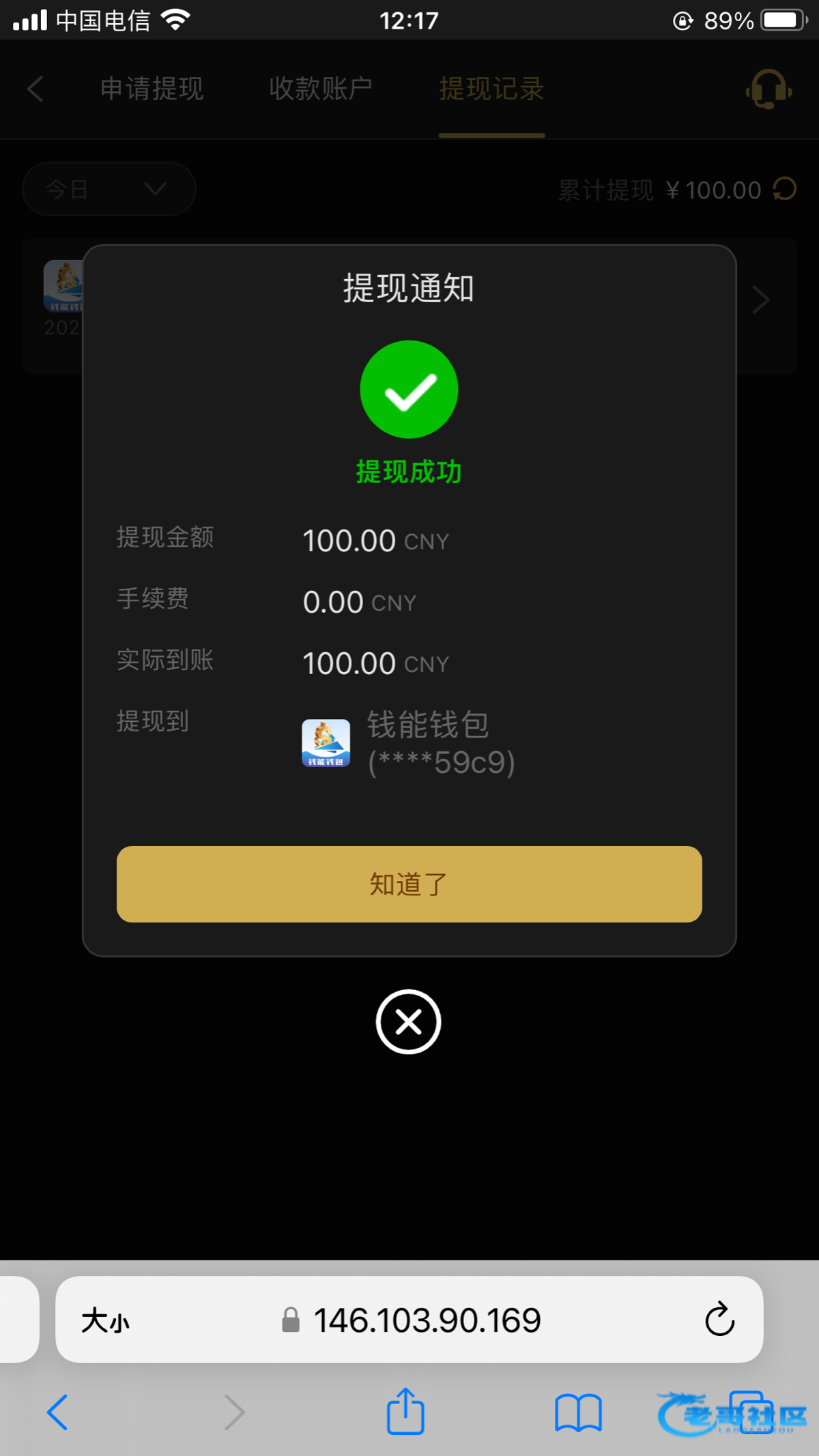Viewport: 819px width, 1456px height.
Task: Open Safari bookmarks
Action: point(578,1412)
